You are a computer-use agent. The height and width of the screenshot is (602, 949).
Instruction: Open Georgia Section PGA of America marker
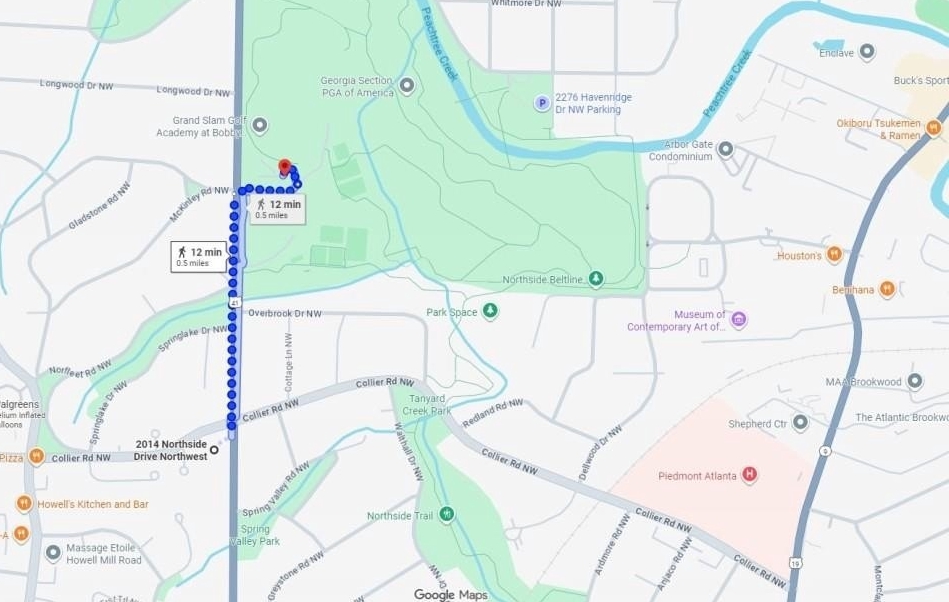407,86
